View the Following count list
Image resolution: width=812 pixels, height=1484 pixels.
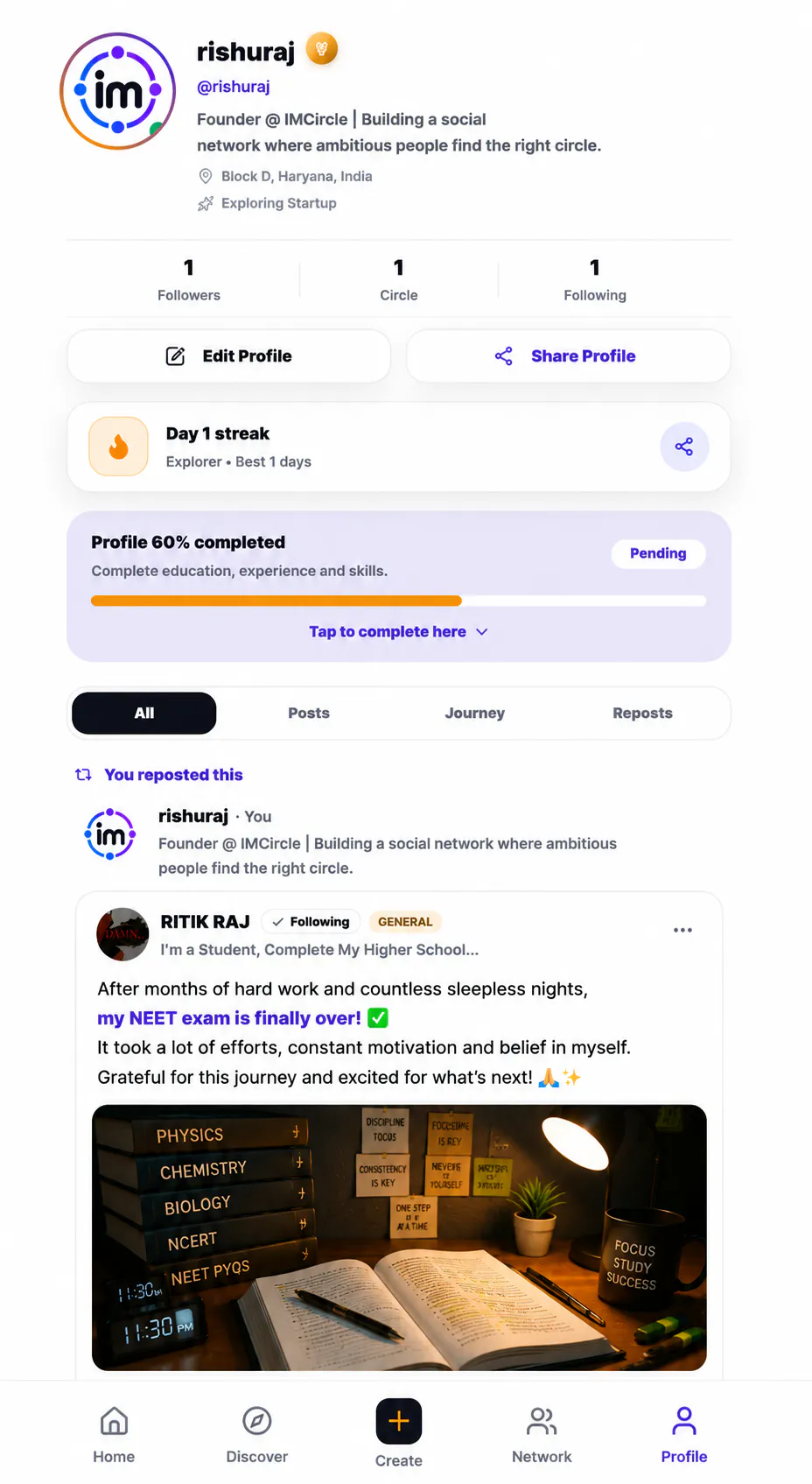point(595,279)
